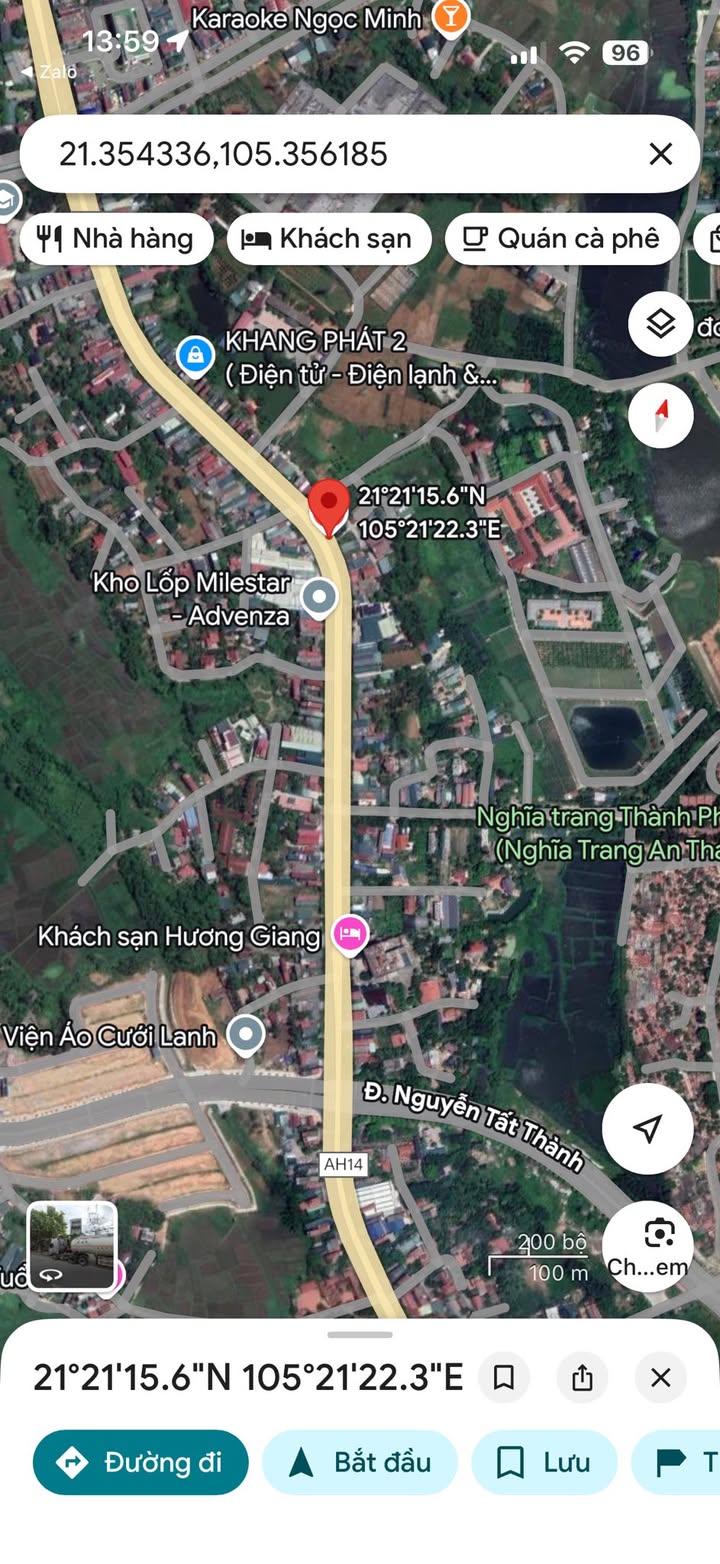Open the Khách sạn Hương Giang marker
This screenshot has width=720, height=1564.
point(350,935)
